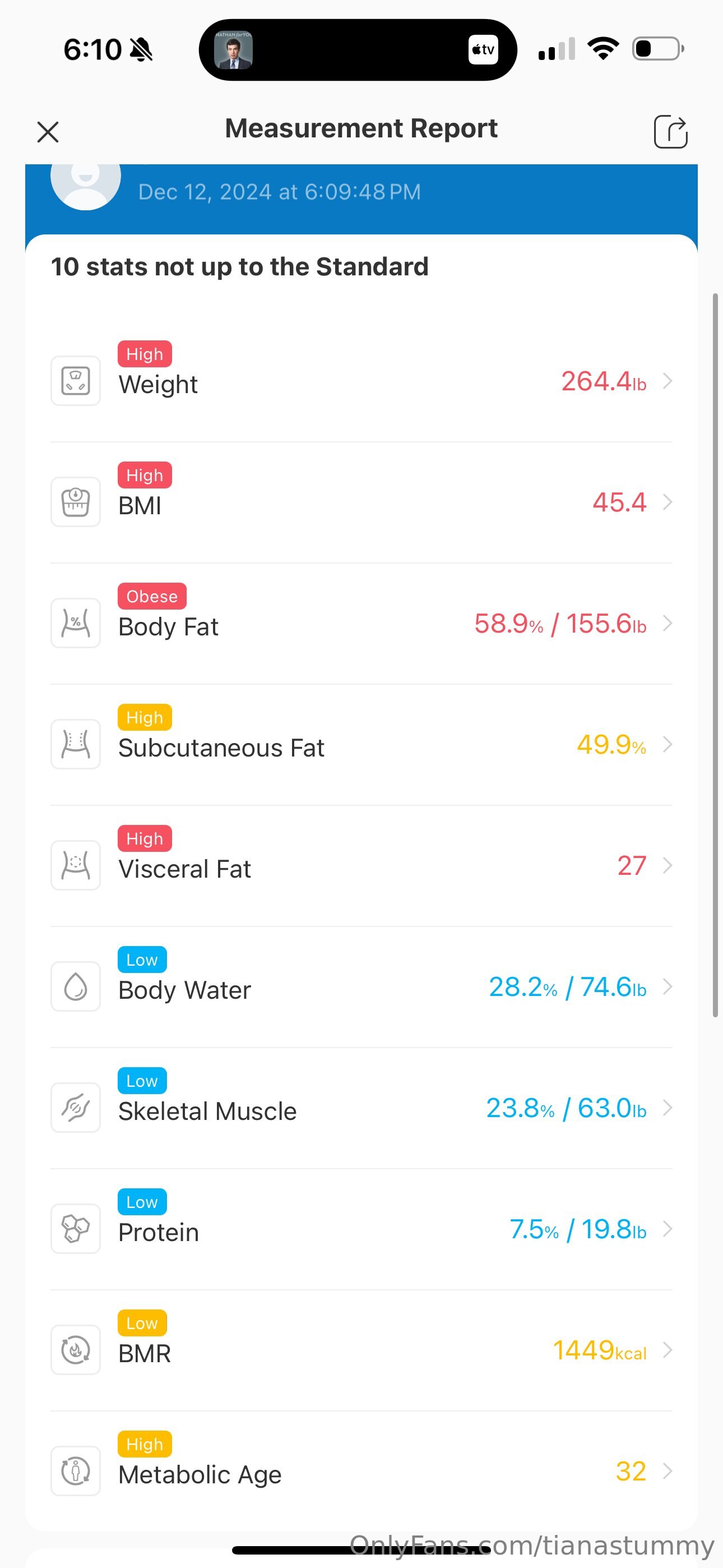Open the BMR stat details
Image resolution: width=723 pixels, height=1568 pixels.
click(x=361, y=1350)
